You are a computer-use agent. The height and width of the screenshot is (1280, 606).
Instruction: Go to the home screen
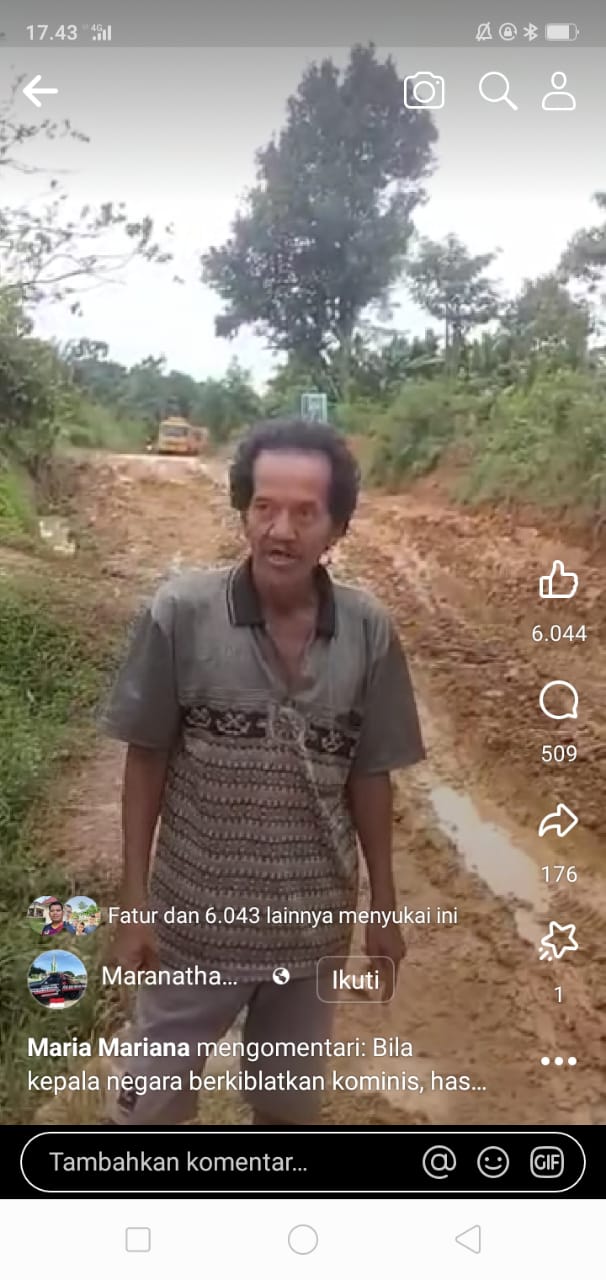303,1240
